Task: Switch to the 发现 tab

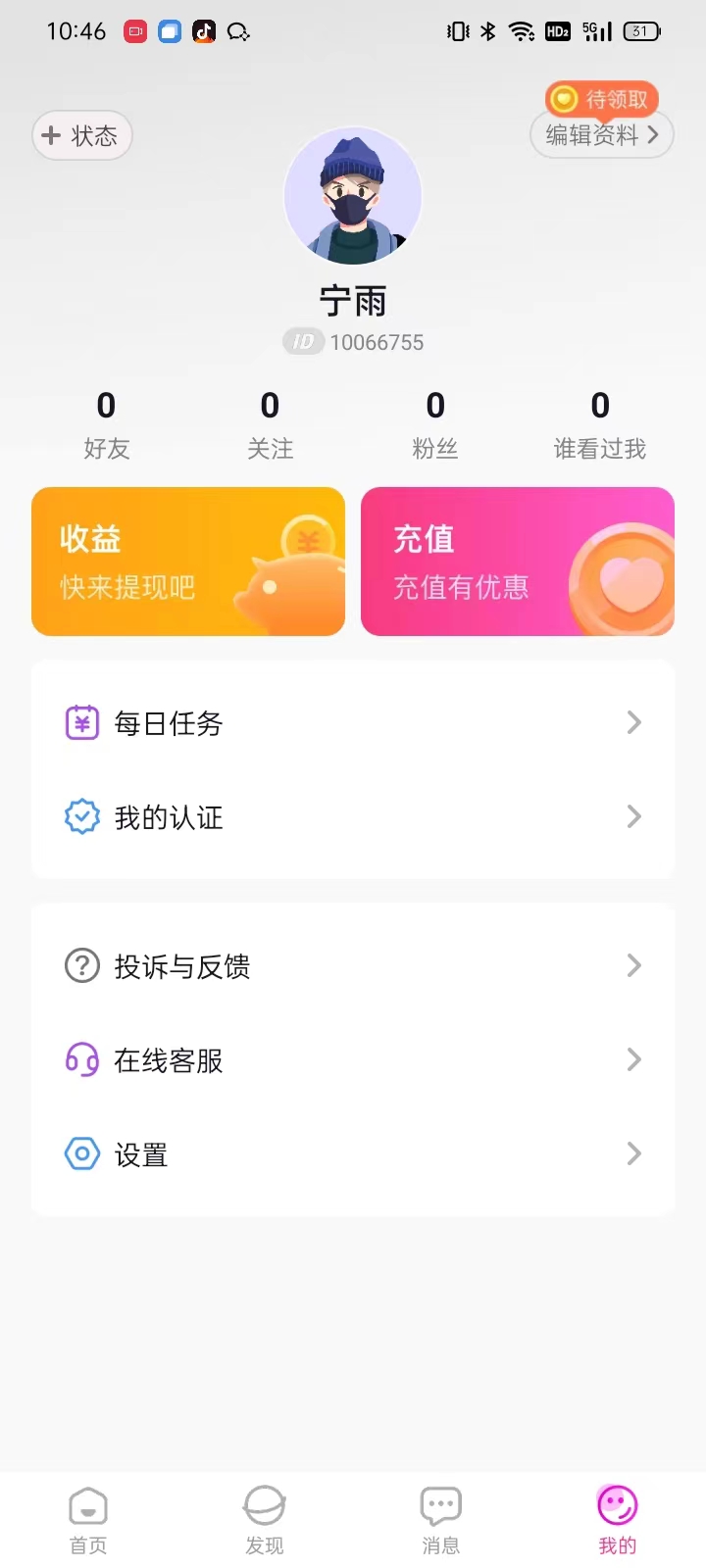Action: point(265,1517)
